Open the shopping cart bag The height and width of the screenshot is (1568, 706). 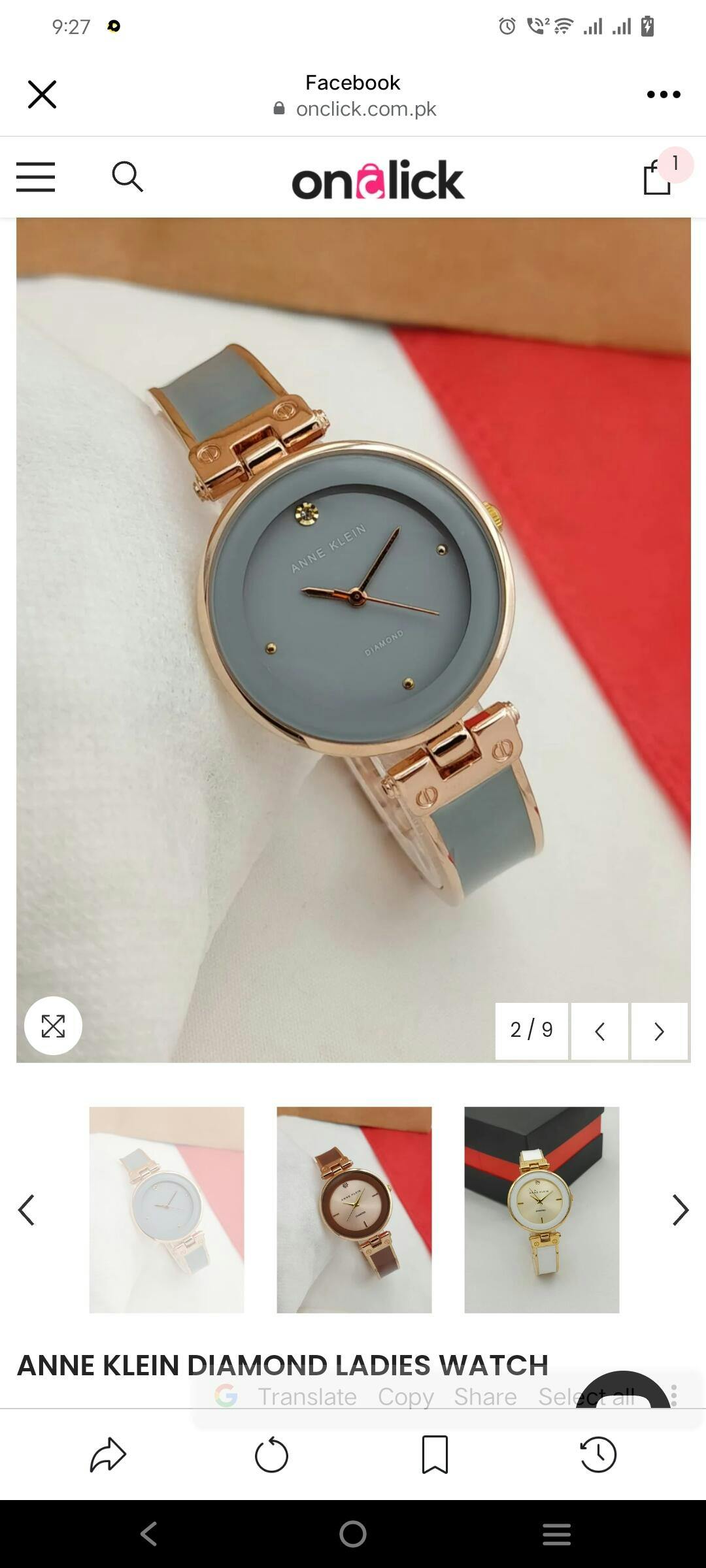[x=658, y=177]
